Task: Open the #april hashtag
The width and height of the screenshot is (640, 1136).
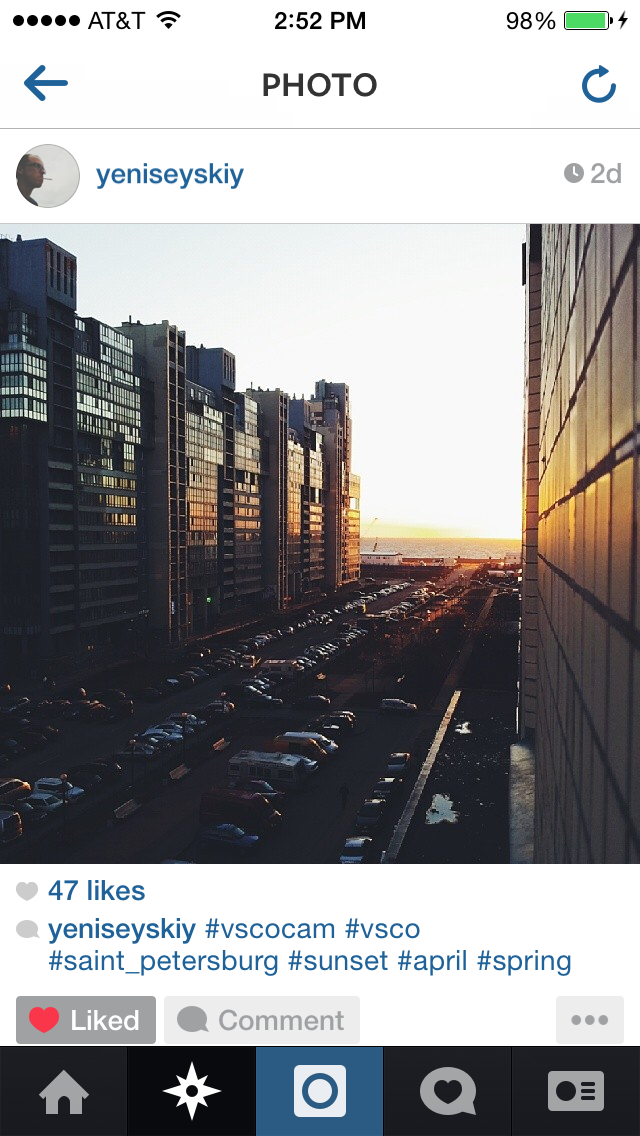Action: tap(433, 962)
